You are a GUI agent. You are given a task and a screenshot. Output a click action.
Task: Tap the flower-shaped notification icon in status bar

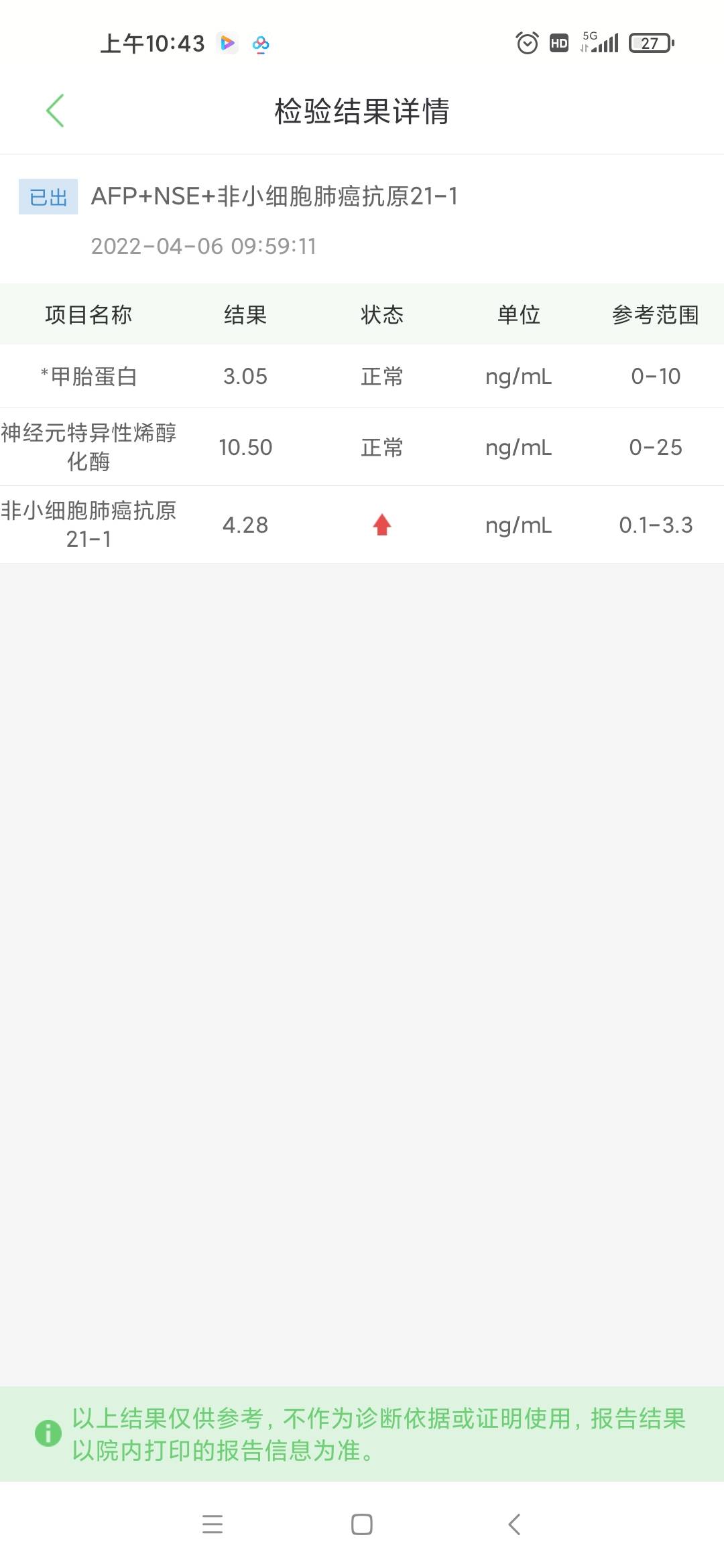coord(261,44)
